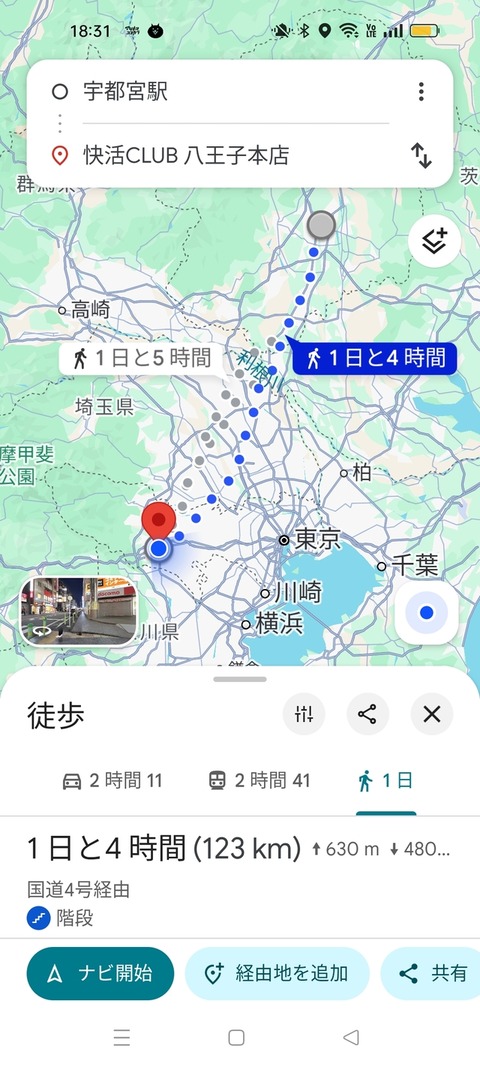Open the map layers button

[434, 240]
